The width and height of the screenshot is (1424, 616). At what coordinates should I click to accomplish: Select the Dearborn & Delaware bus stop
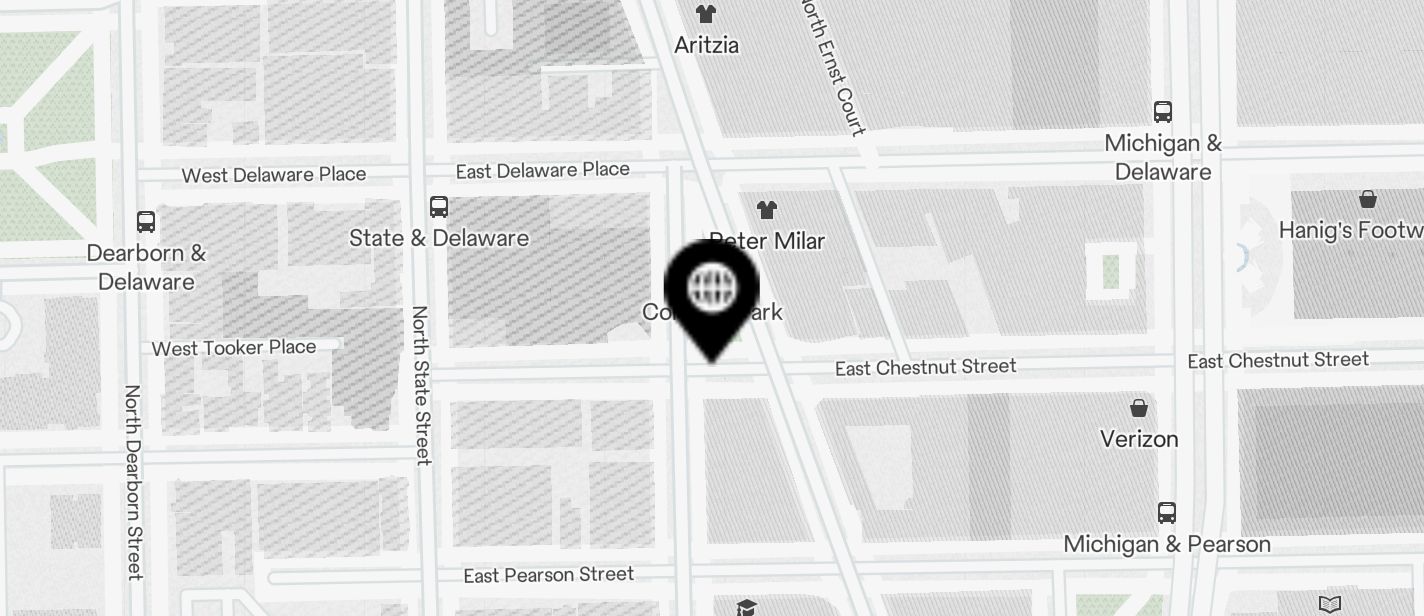pyautogui.click(x=146, y=222)
